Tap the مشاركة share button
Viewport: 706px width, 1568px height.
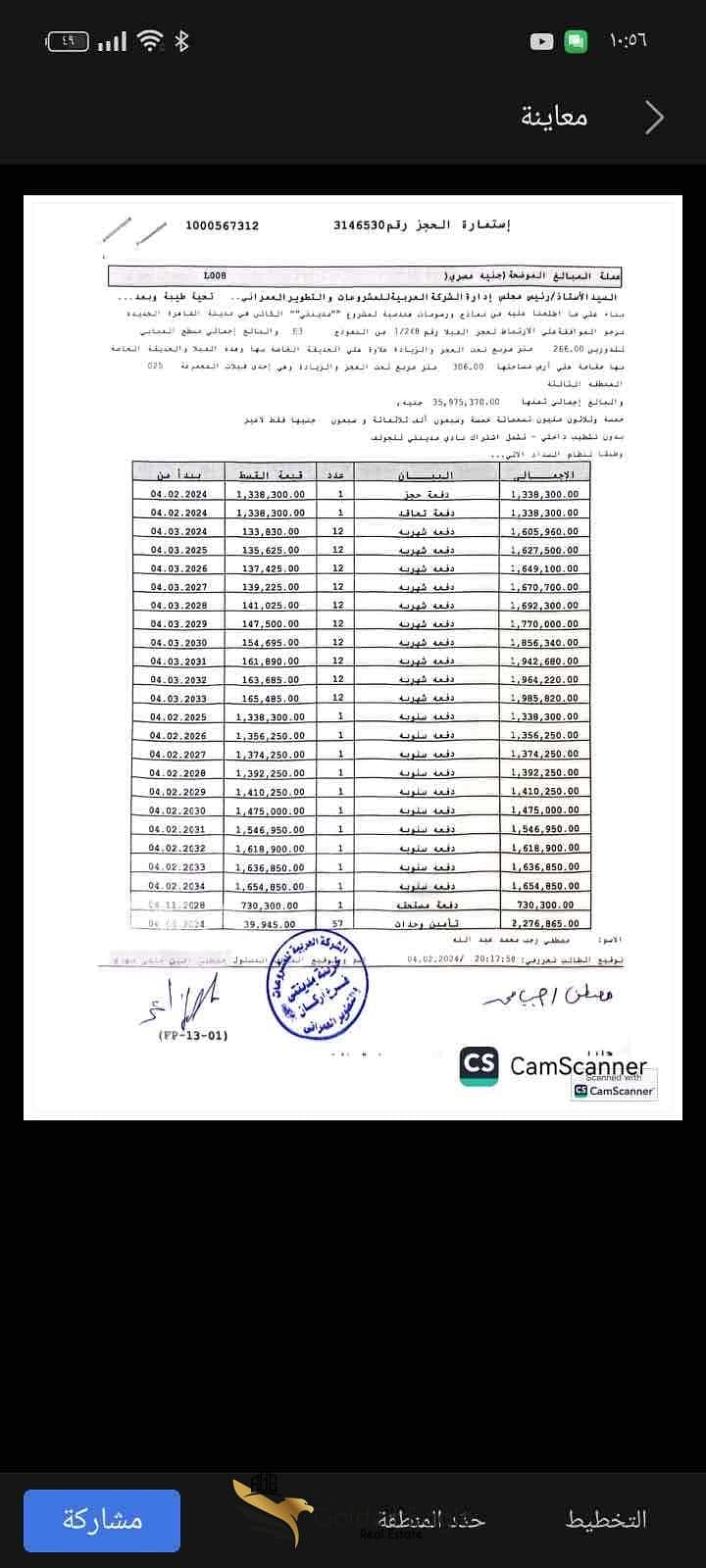click(102, 1520)
